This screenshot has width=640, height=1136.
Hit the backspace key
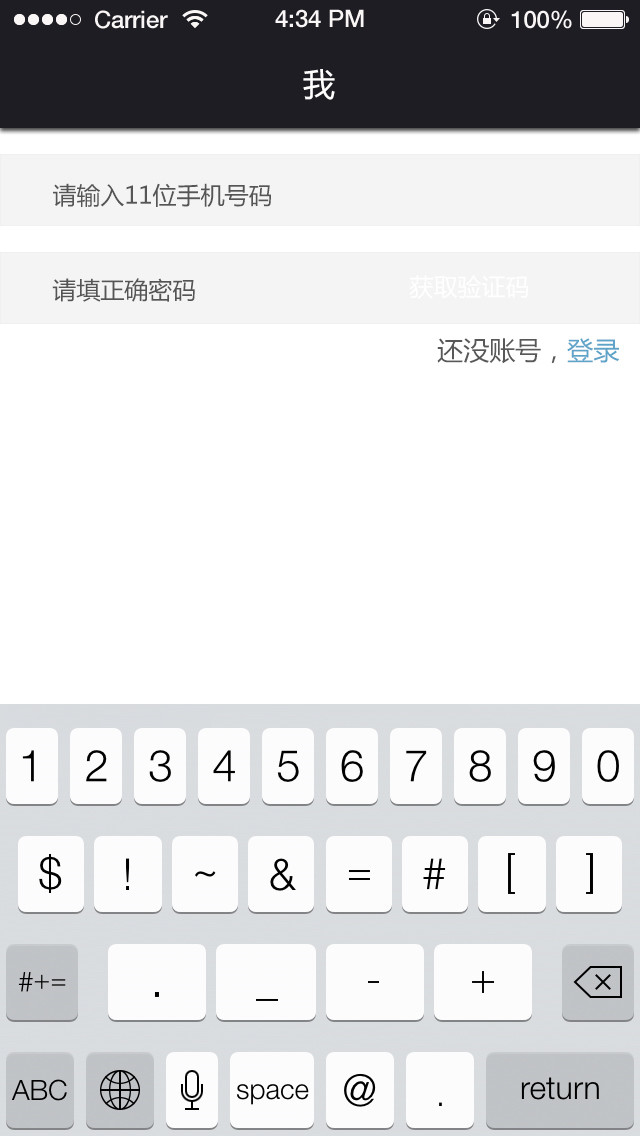598,982
